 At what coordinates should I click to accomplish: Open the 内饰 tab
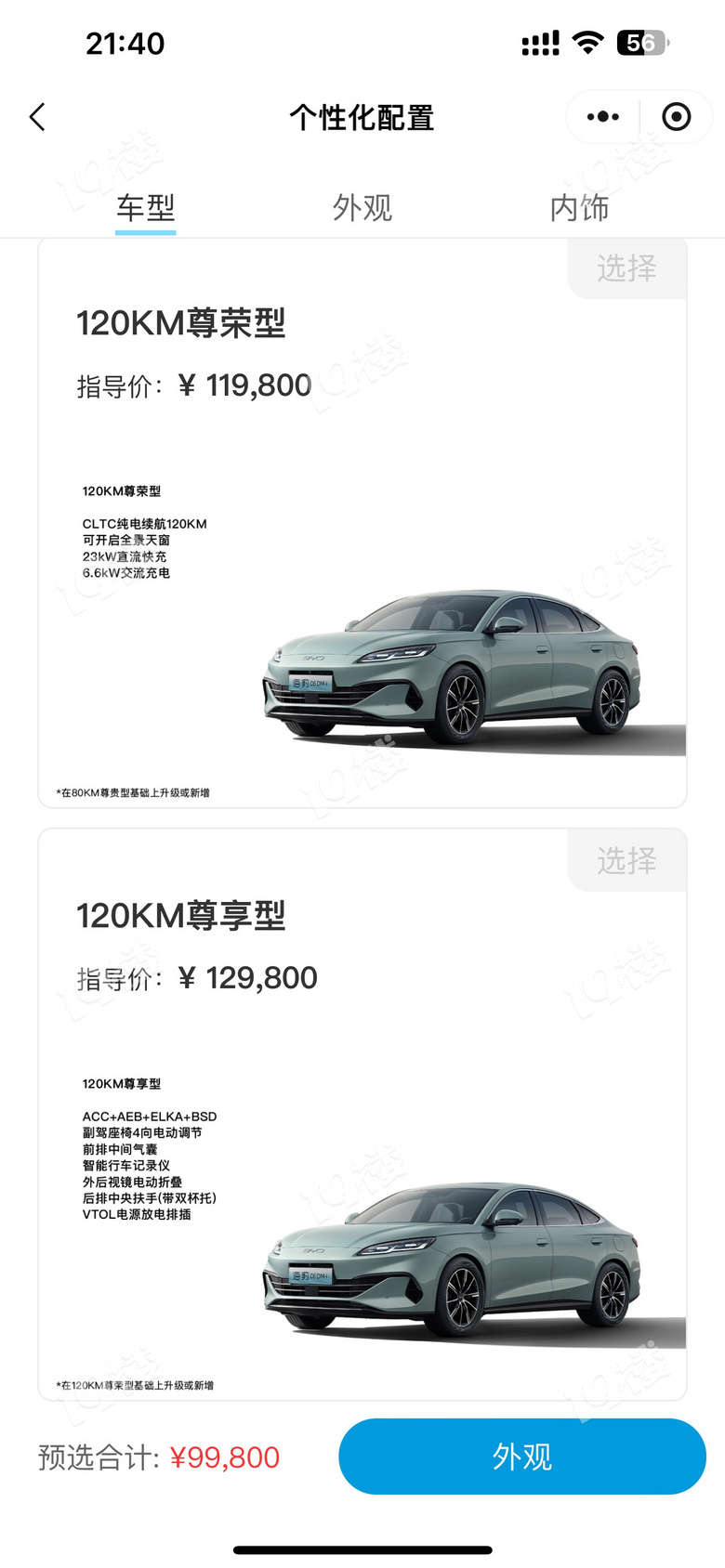578,207
